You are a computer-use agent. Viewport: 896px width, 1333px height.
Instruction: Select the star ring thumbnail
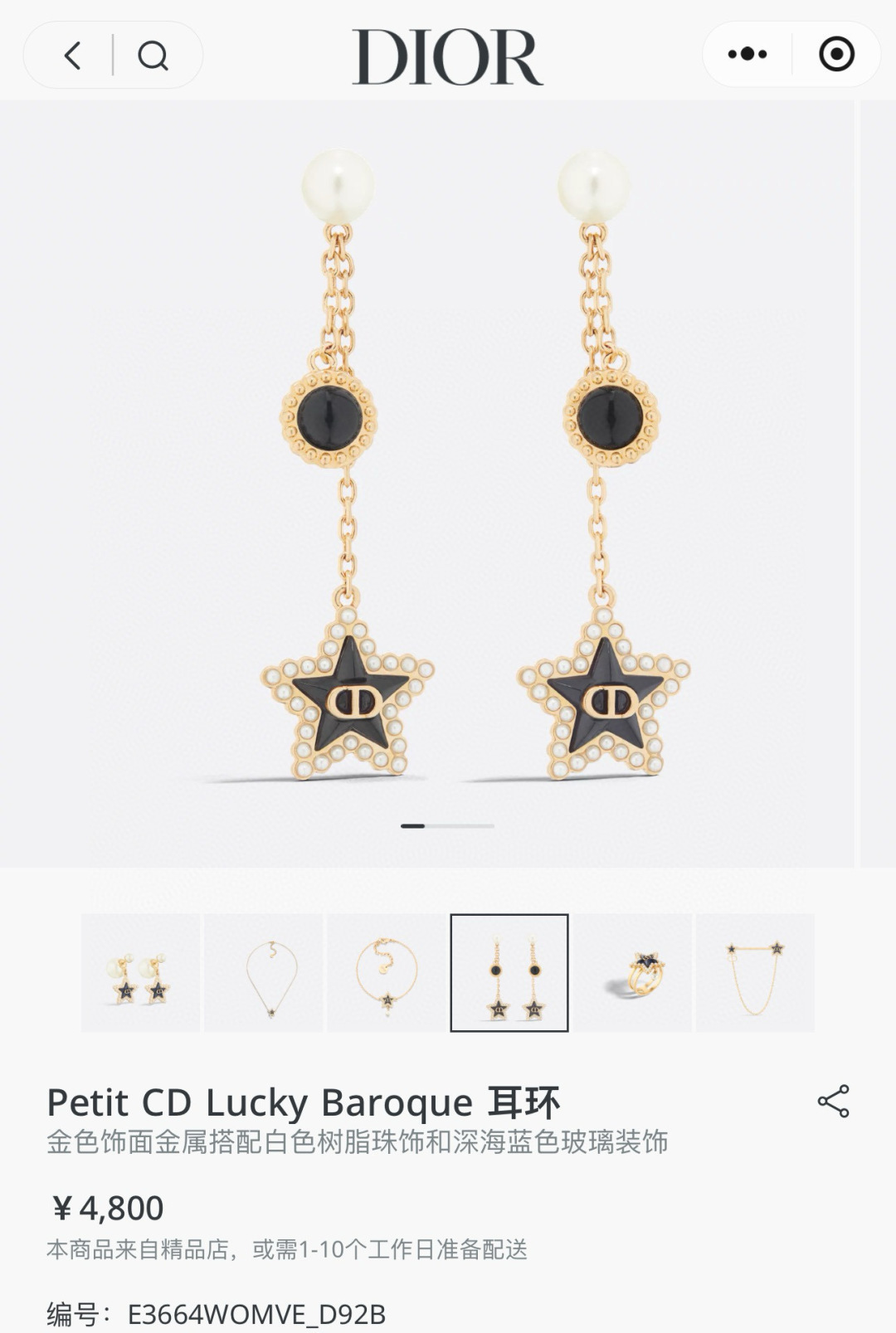click(632, 973)
